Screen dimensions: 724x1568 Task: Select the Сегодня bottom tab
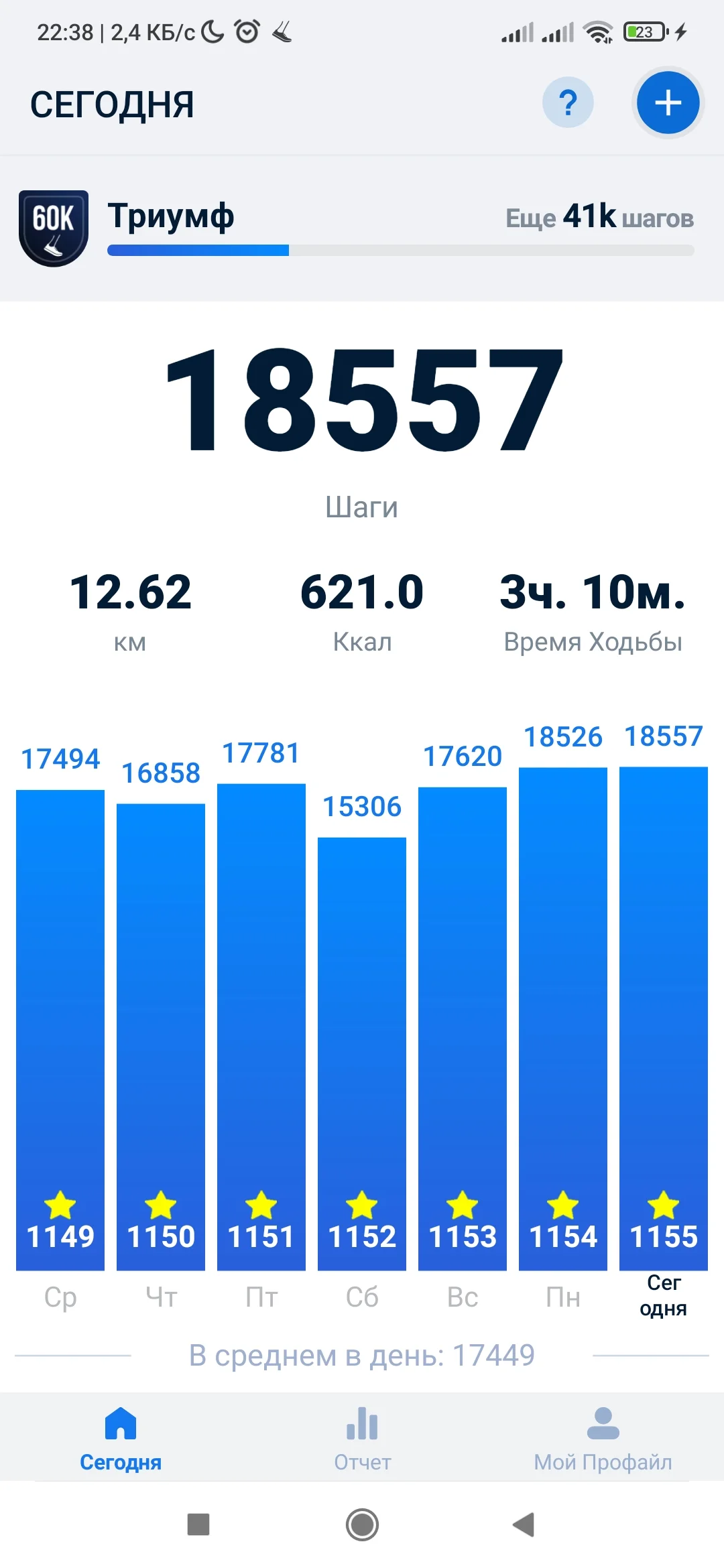pyautogui.click(x=121, y=1438)
